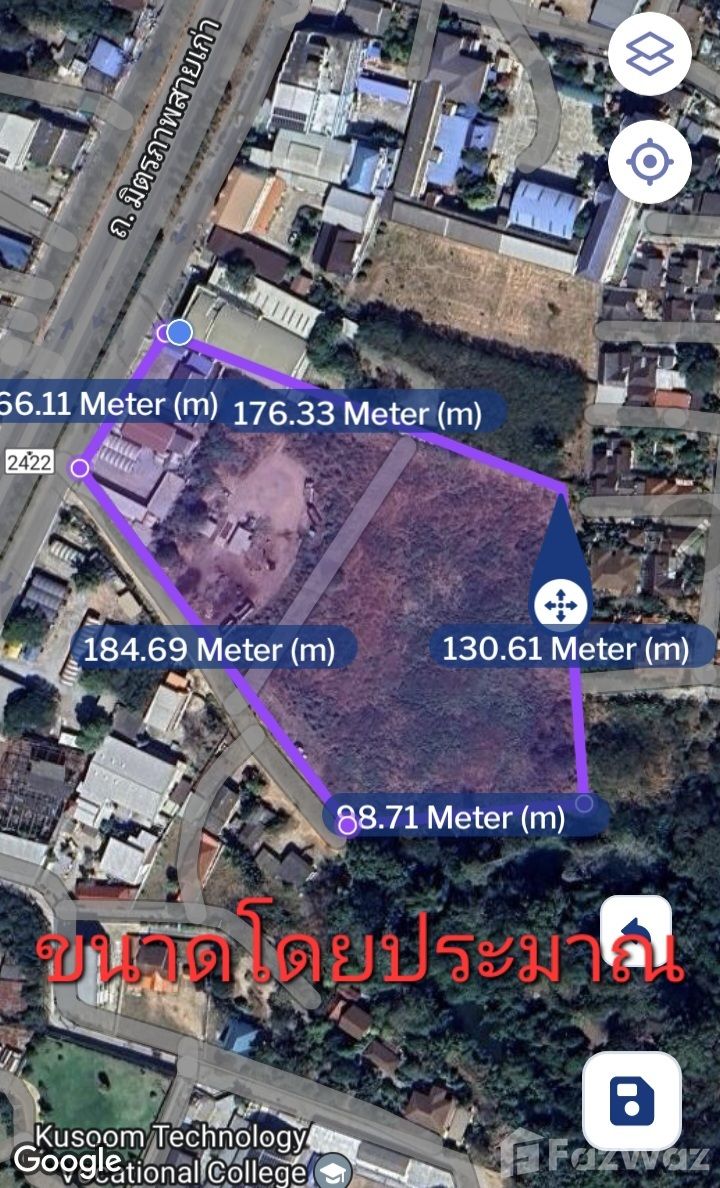Tap the four-arrow move handle marker
Viewport: 720px width, 1188px height.
[559, 605]
